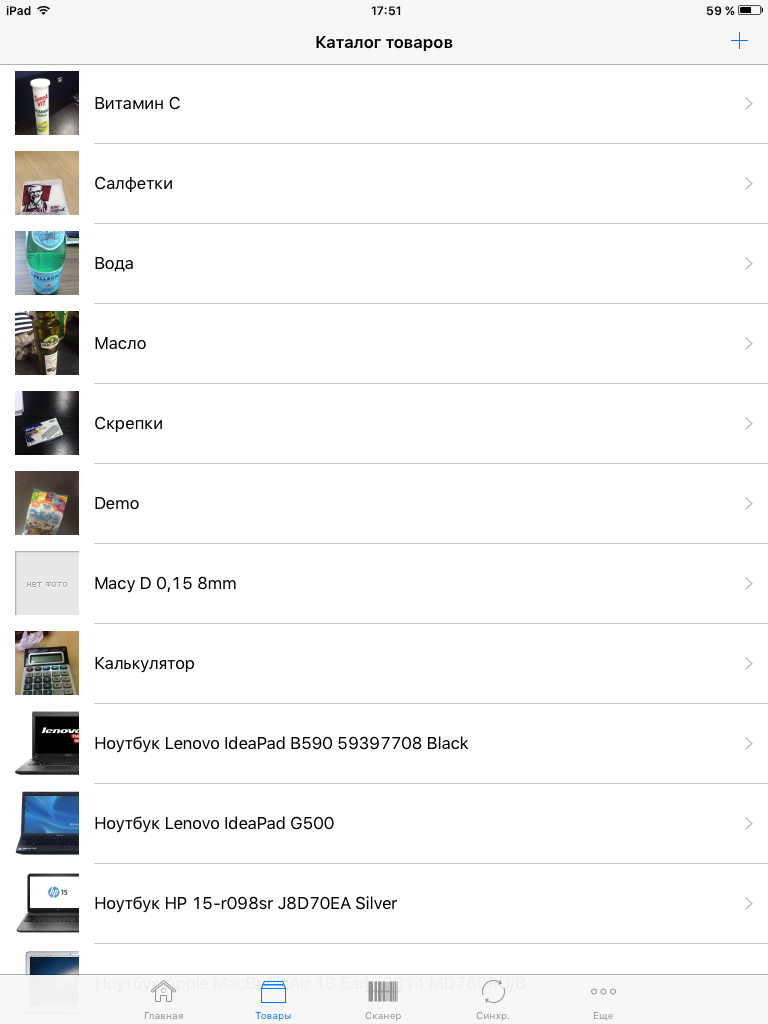The image size is (768, 1024).
Task: Expand details for Витамин C via its chevron
Action: 749,103
